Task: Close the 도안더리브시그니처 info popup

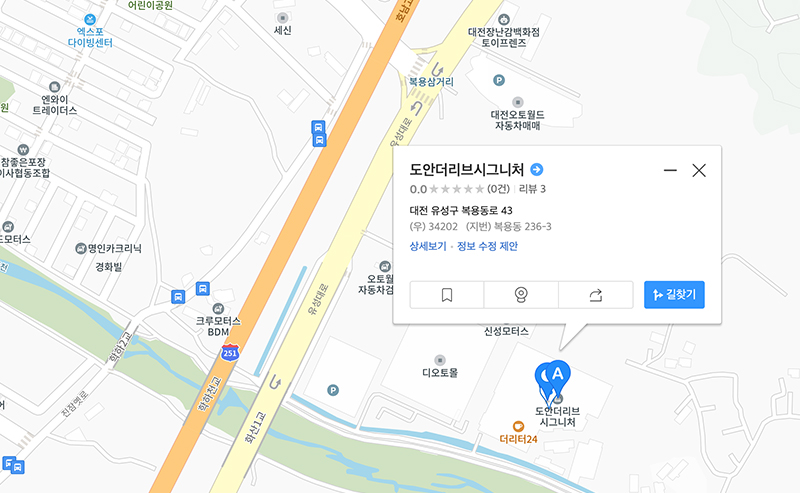Action: point(699,171)
